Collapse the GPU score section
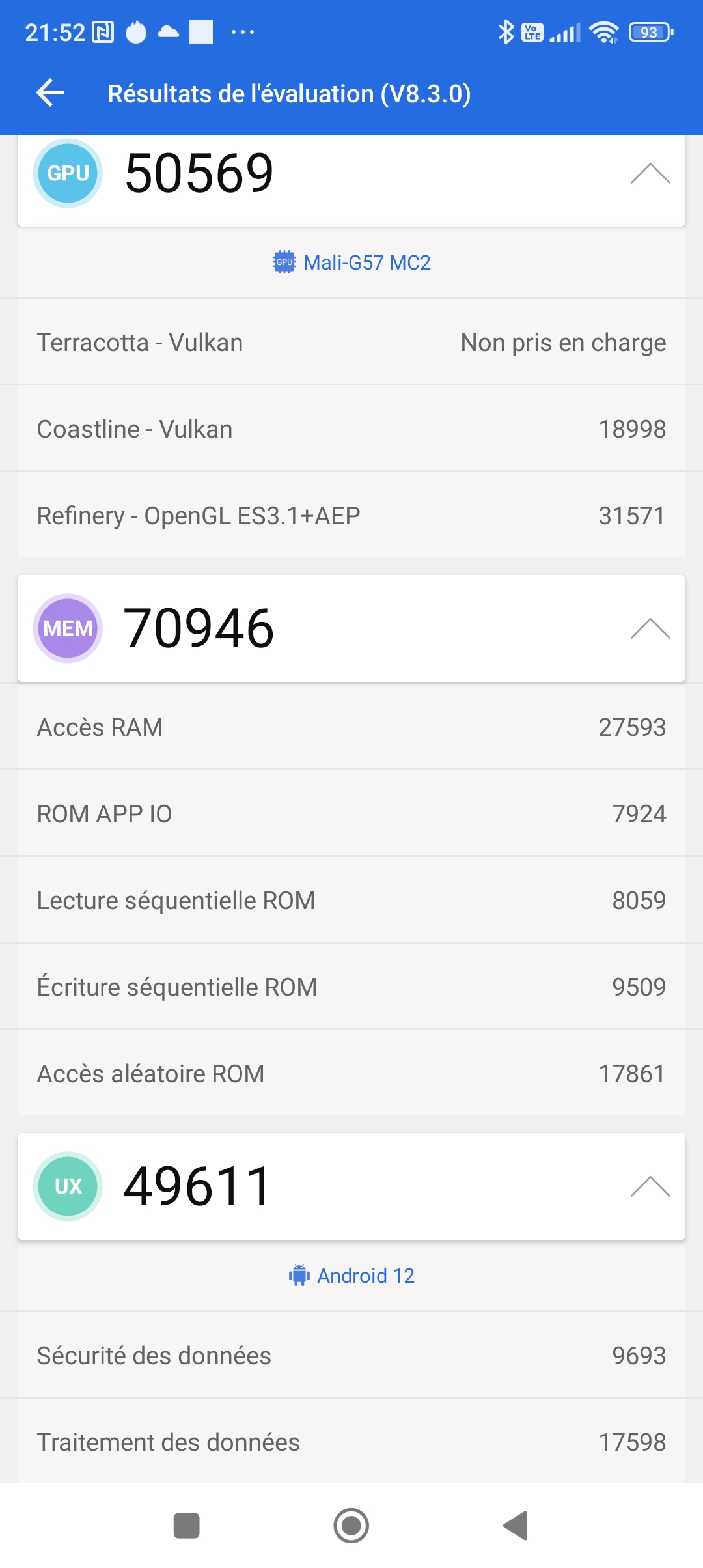The height and width of the screenshot is (1568, 703). point(650,174)
